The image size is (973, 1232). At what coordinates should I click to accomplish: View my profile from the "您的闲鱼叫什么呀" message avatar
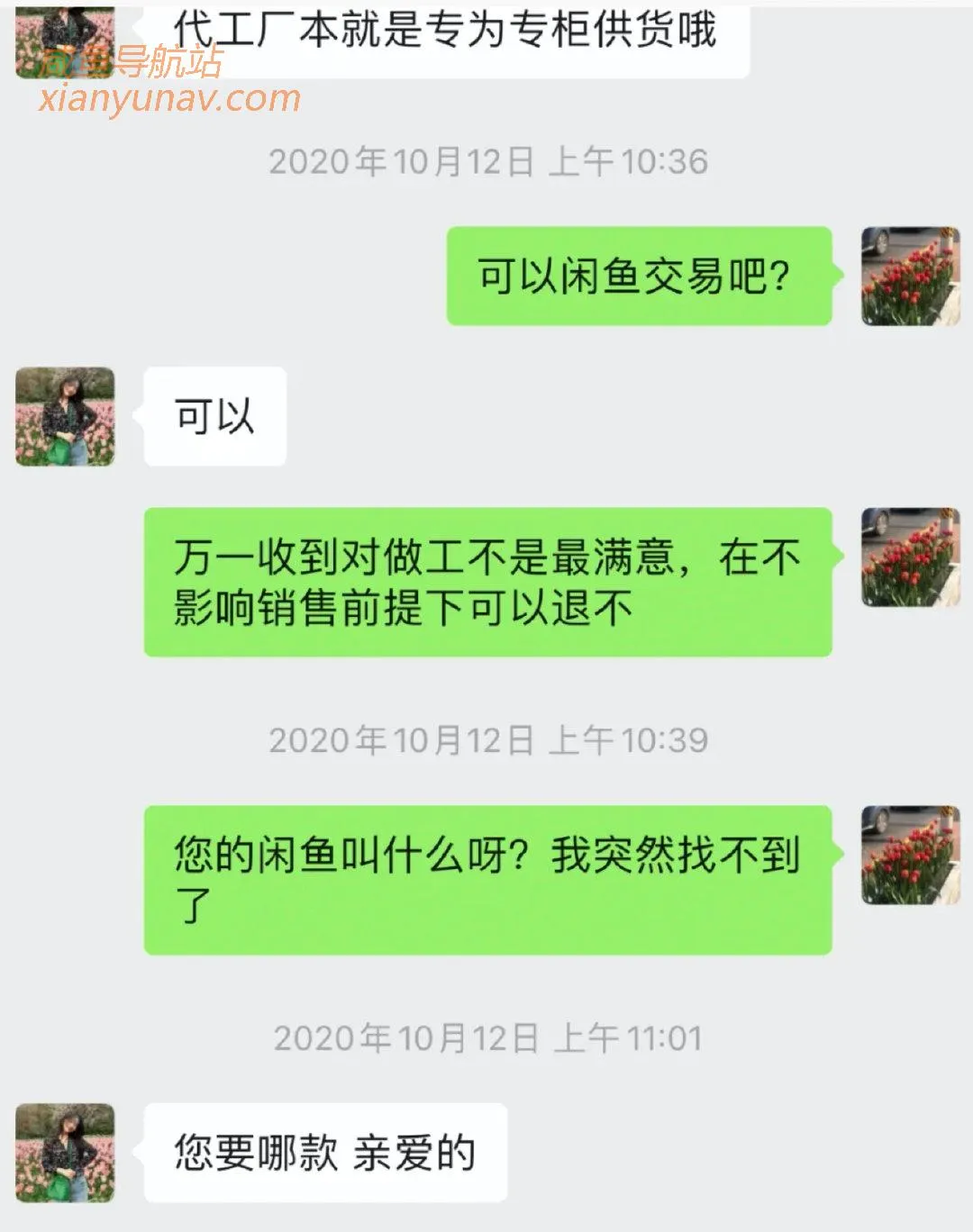[910, 855]
